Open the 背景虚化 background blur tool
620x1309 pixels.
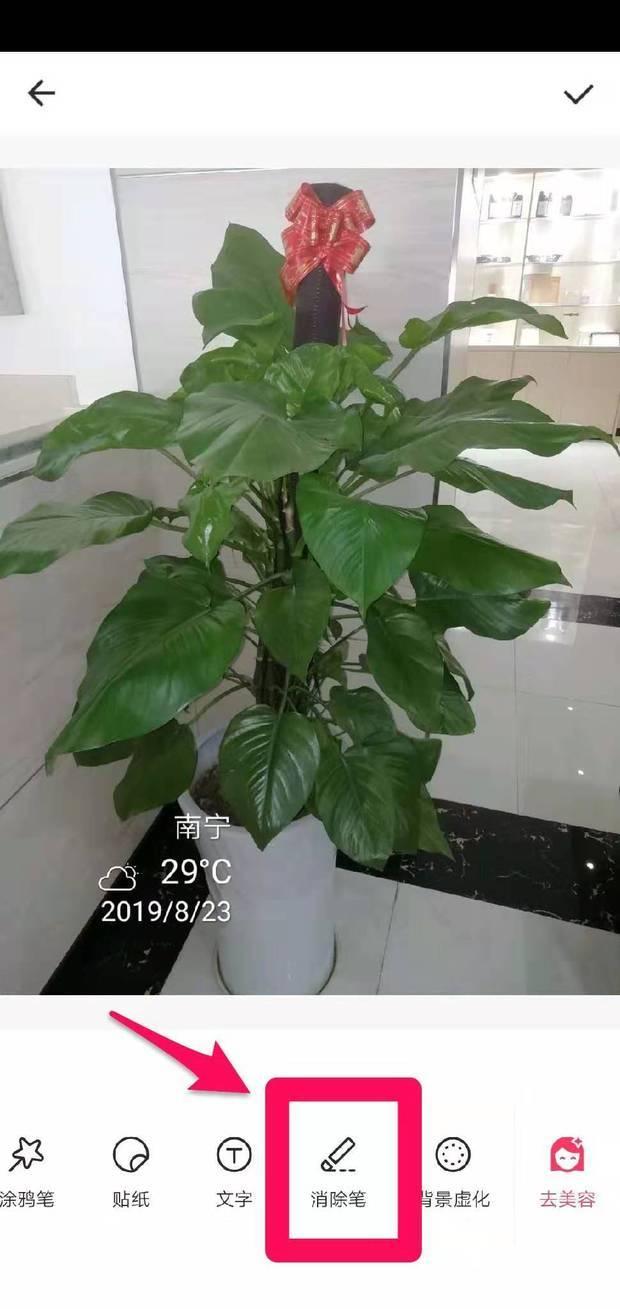click(453, 1172)
